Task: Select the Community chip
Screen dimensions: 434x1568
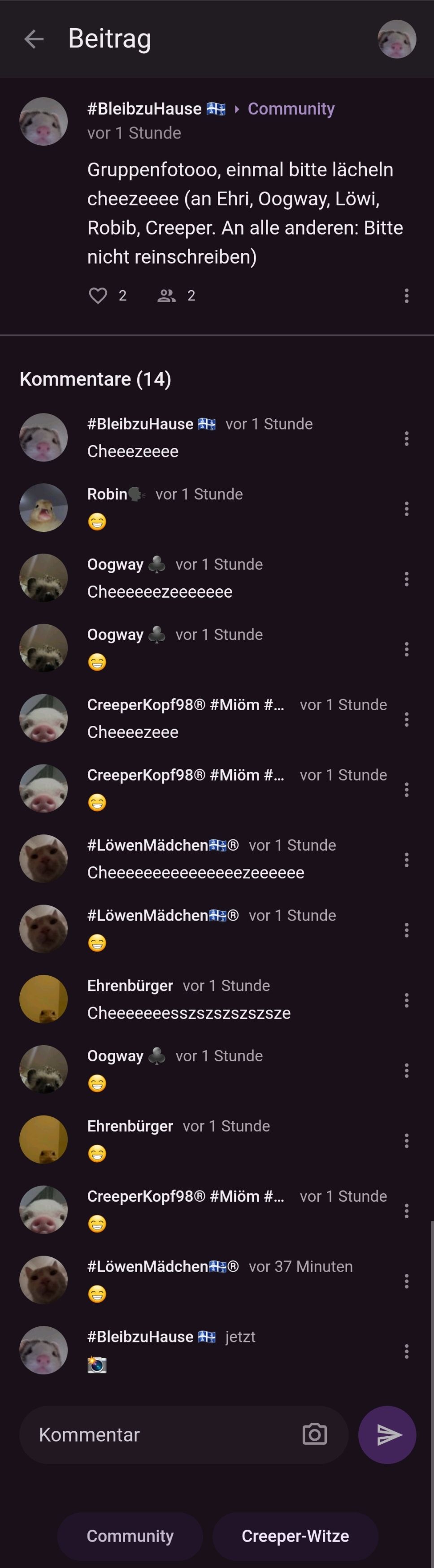Action: [130, 1536]
